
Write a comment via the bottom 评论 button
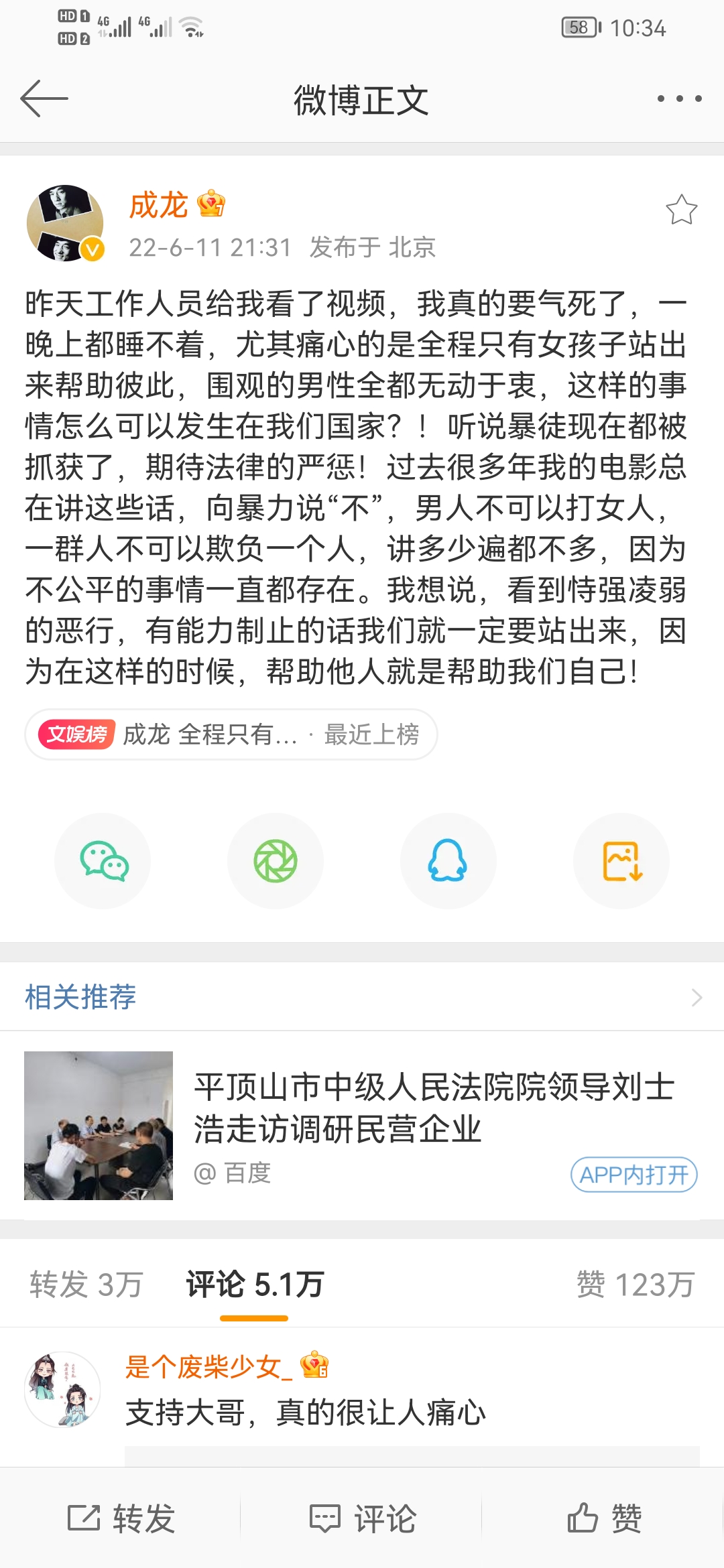362,1518
